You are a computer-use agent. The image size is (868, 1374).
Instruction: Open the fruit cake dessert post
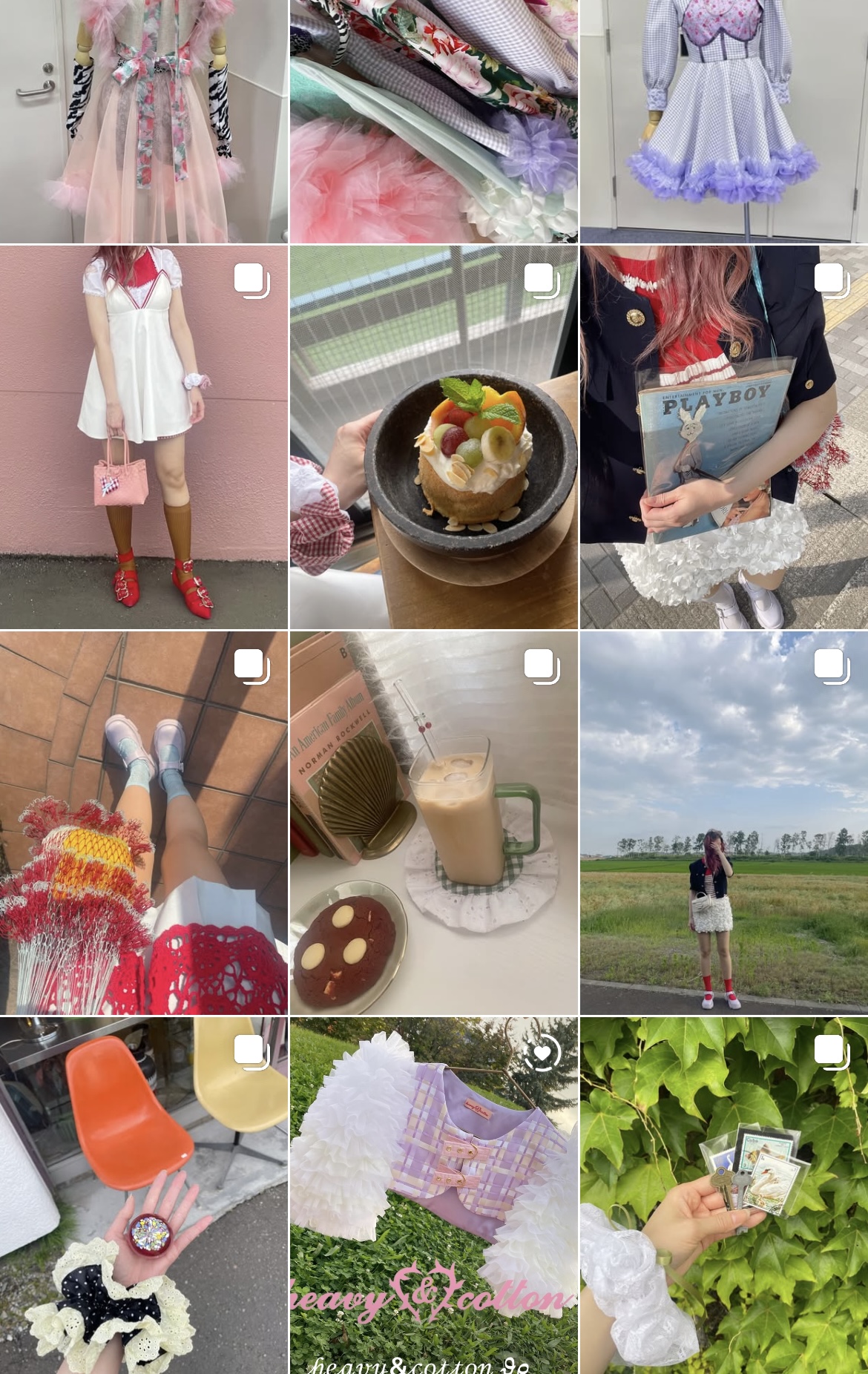point(433,437)
